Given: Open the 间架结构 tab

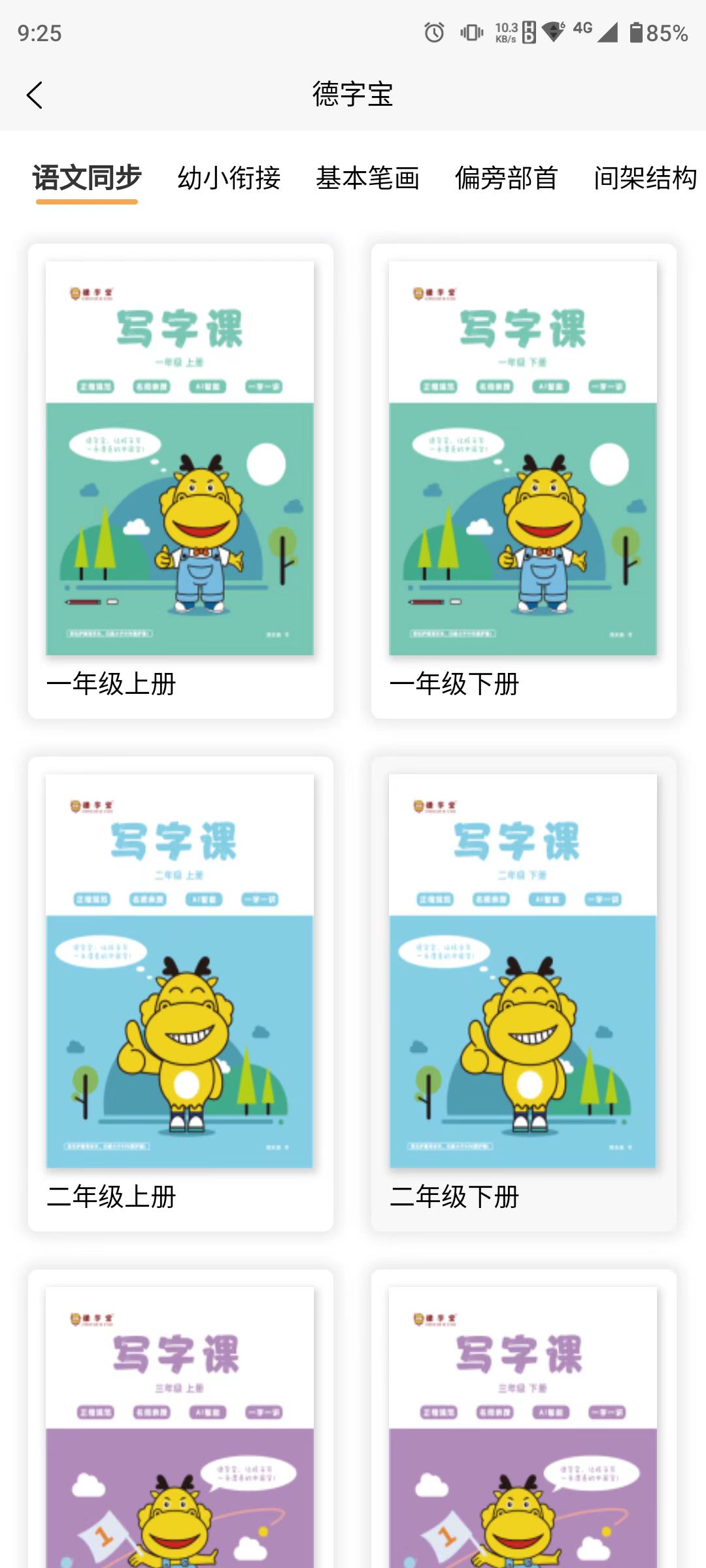Looking at the screenshot, I should (x=645, y=178).
